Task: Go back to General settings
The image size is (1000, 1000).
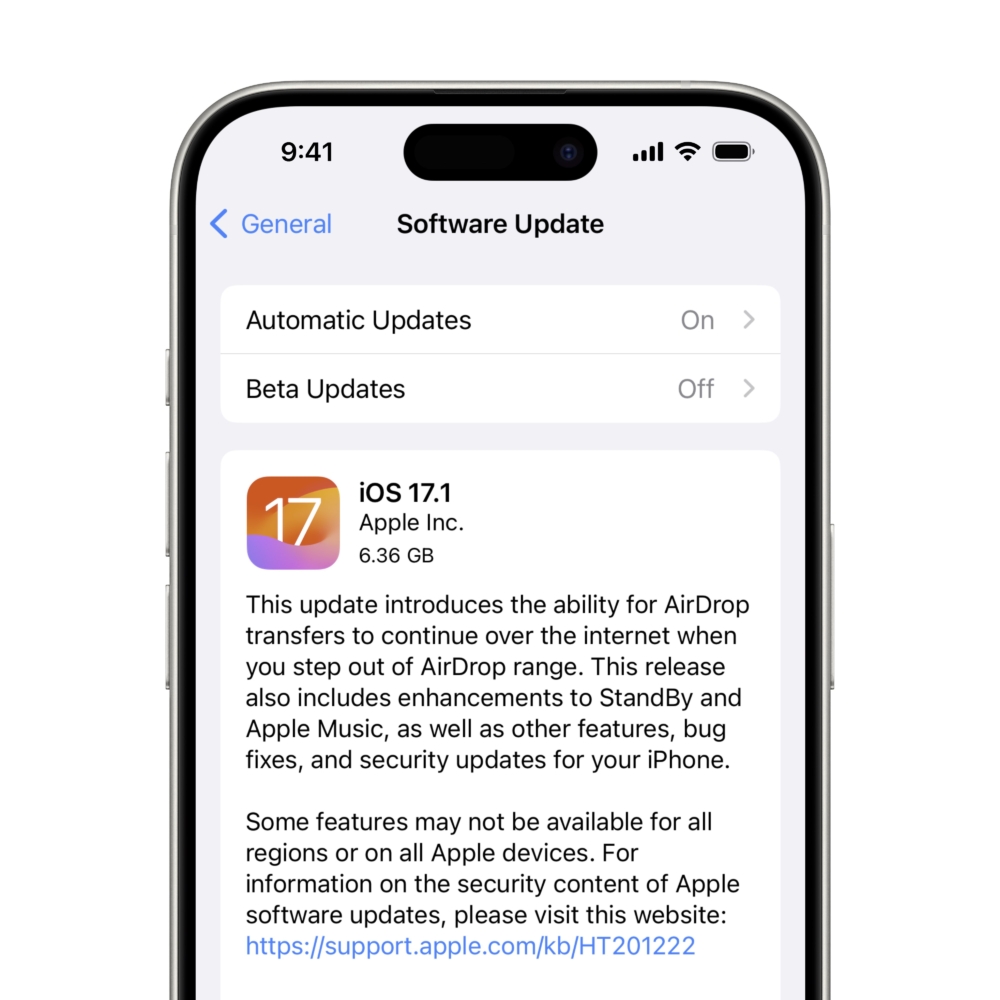Action: [x=272, y=224]
